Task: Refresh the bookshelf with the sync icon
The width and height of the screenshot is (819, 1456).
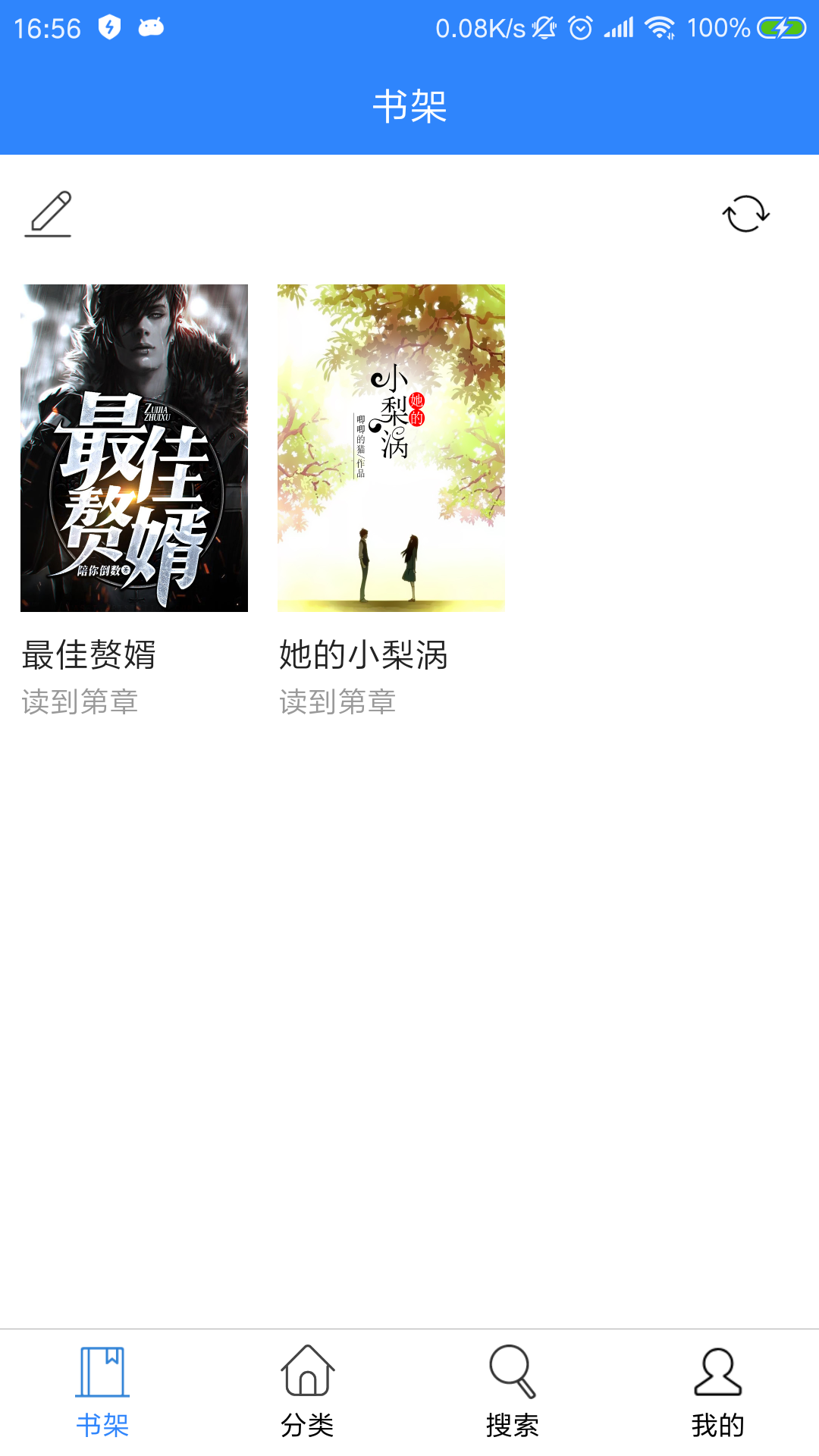Action: coord(746,214)
